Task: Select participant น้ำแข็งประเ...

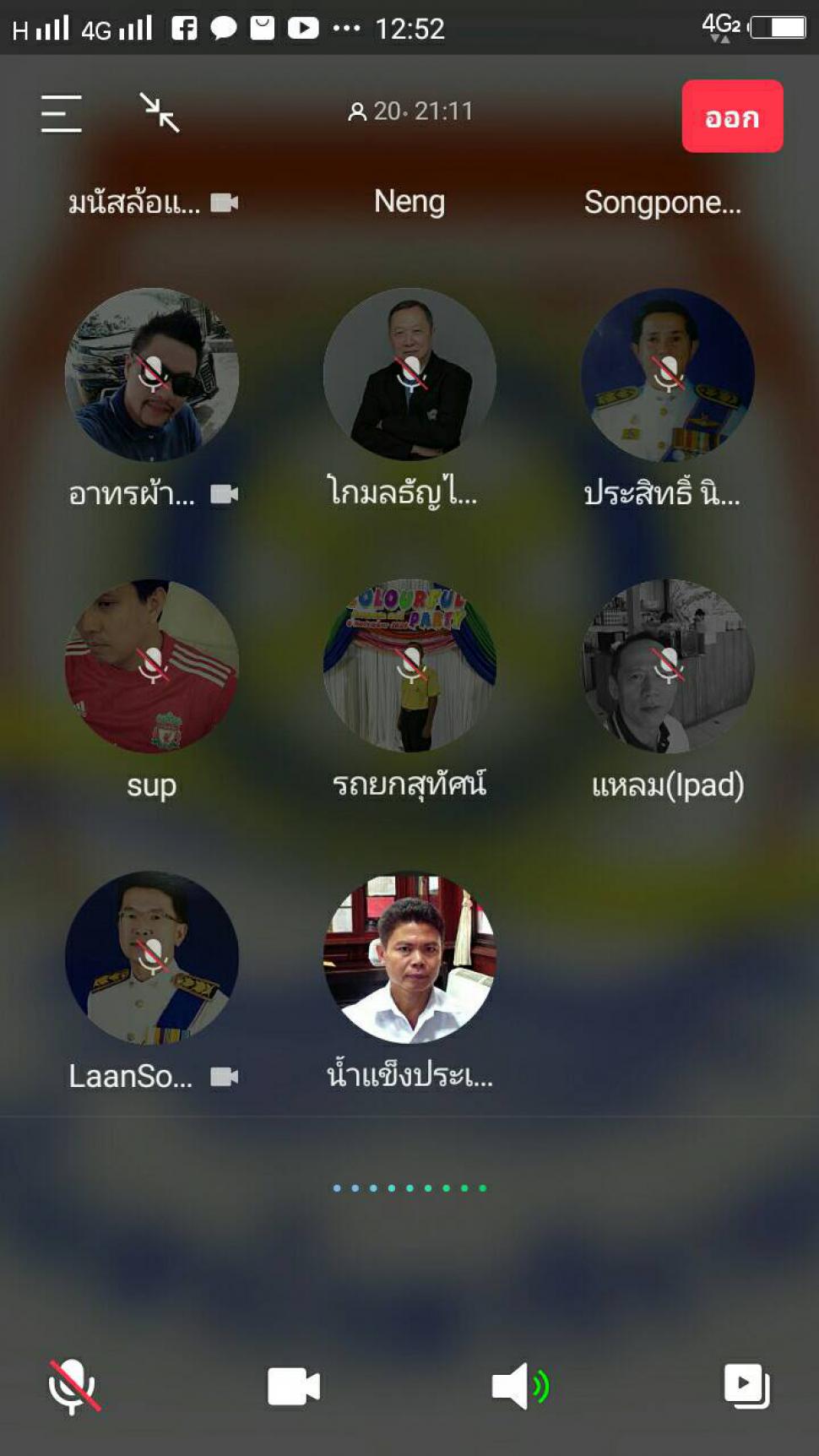Action: [409, 958]
